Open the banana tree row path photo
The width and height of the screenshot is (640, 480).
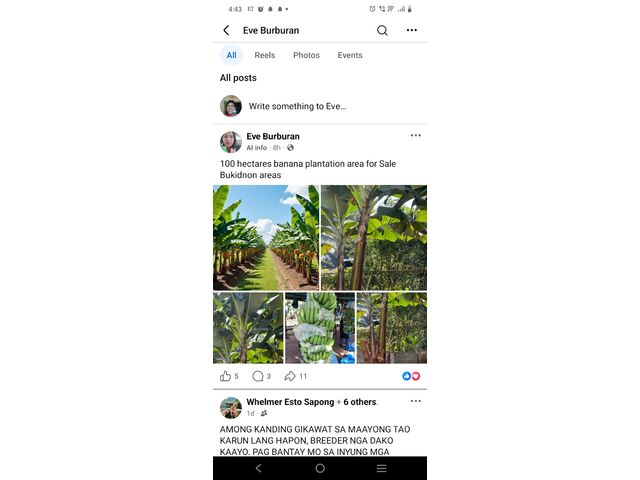tap(265, 238)
